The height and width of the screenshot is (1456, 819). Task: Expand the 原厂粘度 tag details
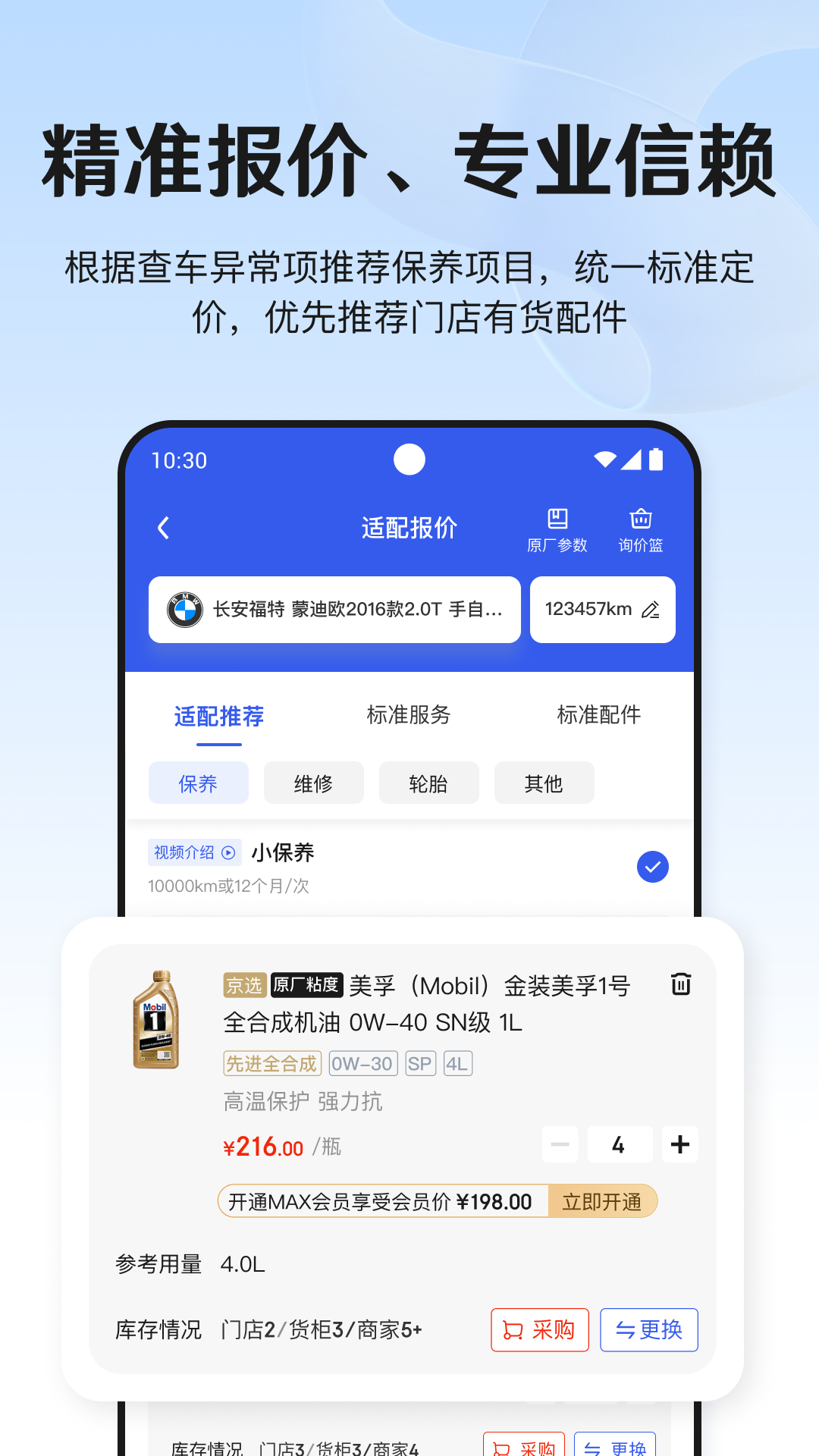tap(306, 986)
